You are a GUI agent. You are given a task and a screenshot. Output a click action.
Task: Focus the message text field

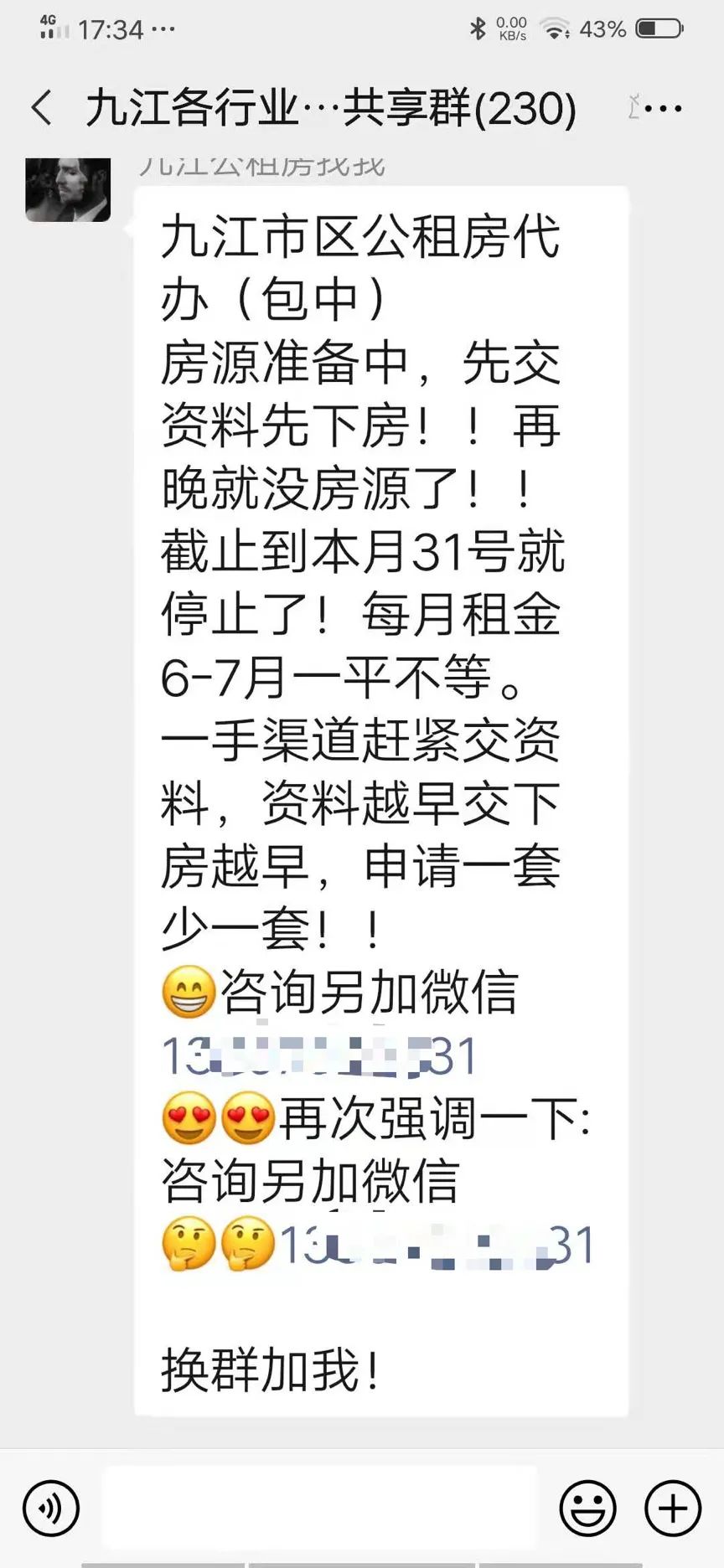coord(318,1509)
